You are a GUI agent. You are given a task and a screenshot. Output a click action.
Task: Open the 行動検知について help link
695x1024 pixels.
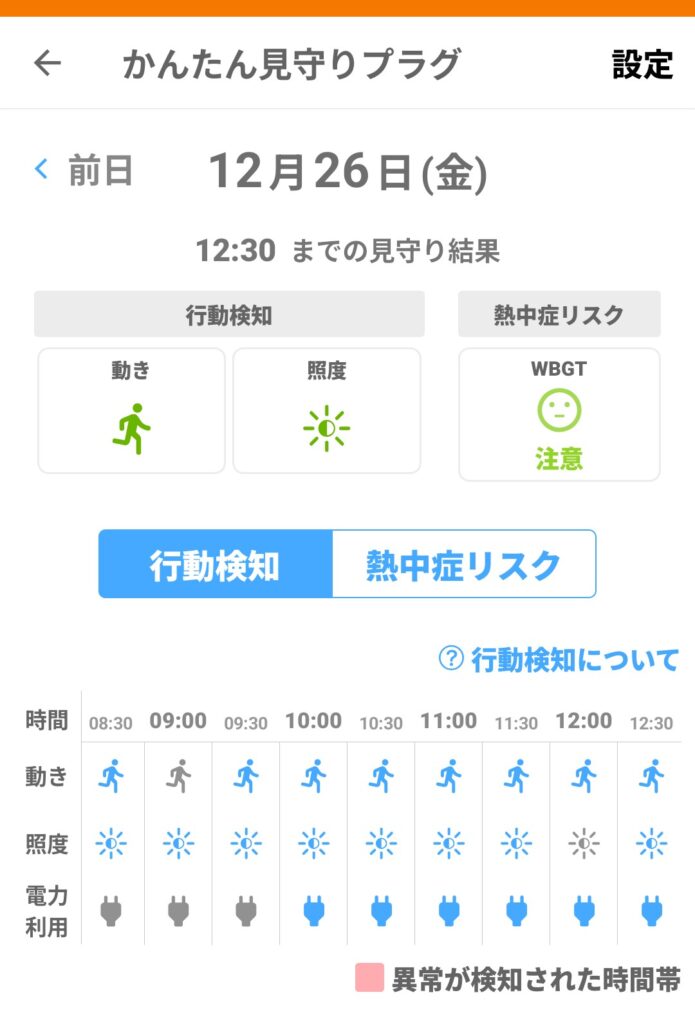tap(560, 659)
